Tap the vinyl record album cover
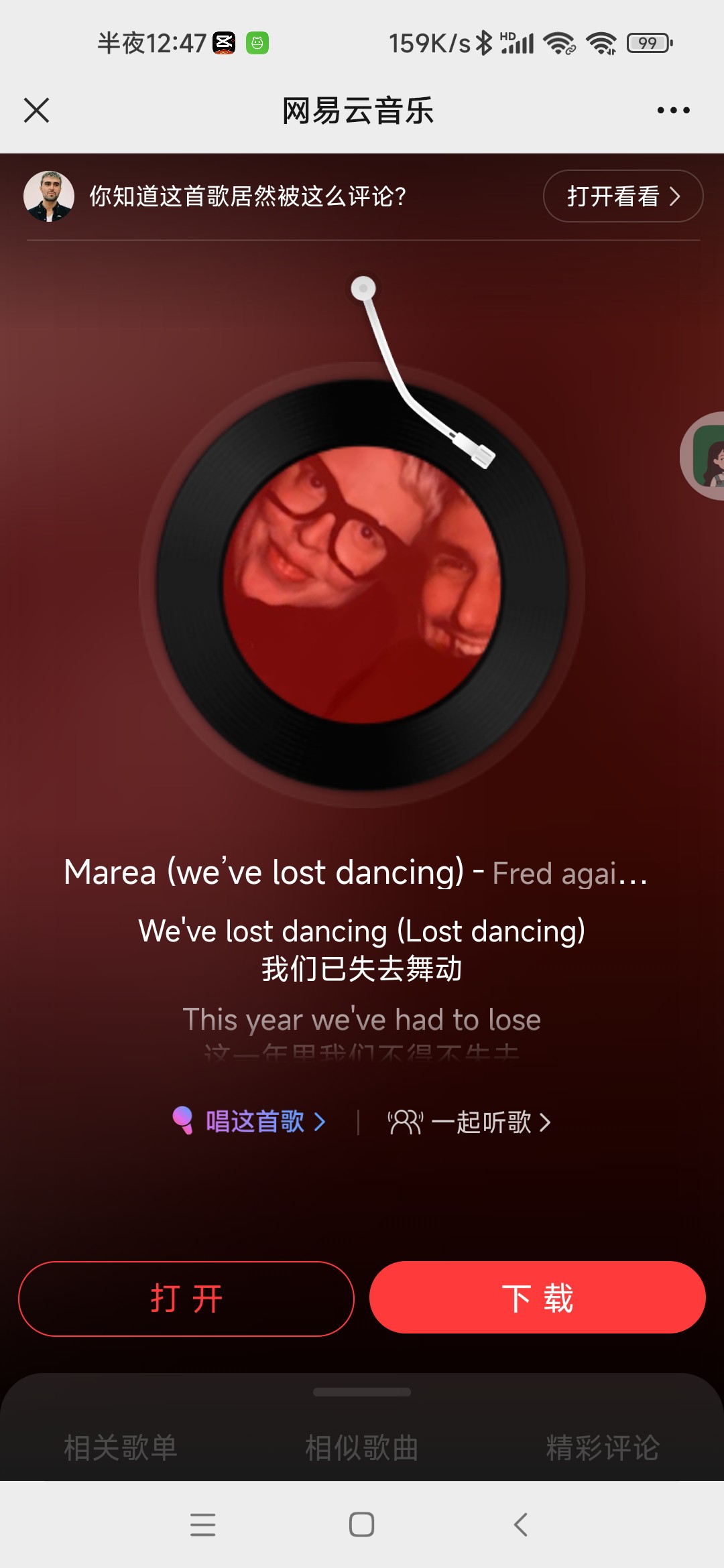724x1568 pixels. 362,584
